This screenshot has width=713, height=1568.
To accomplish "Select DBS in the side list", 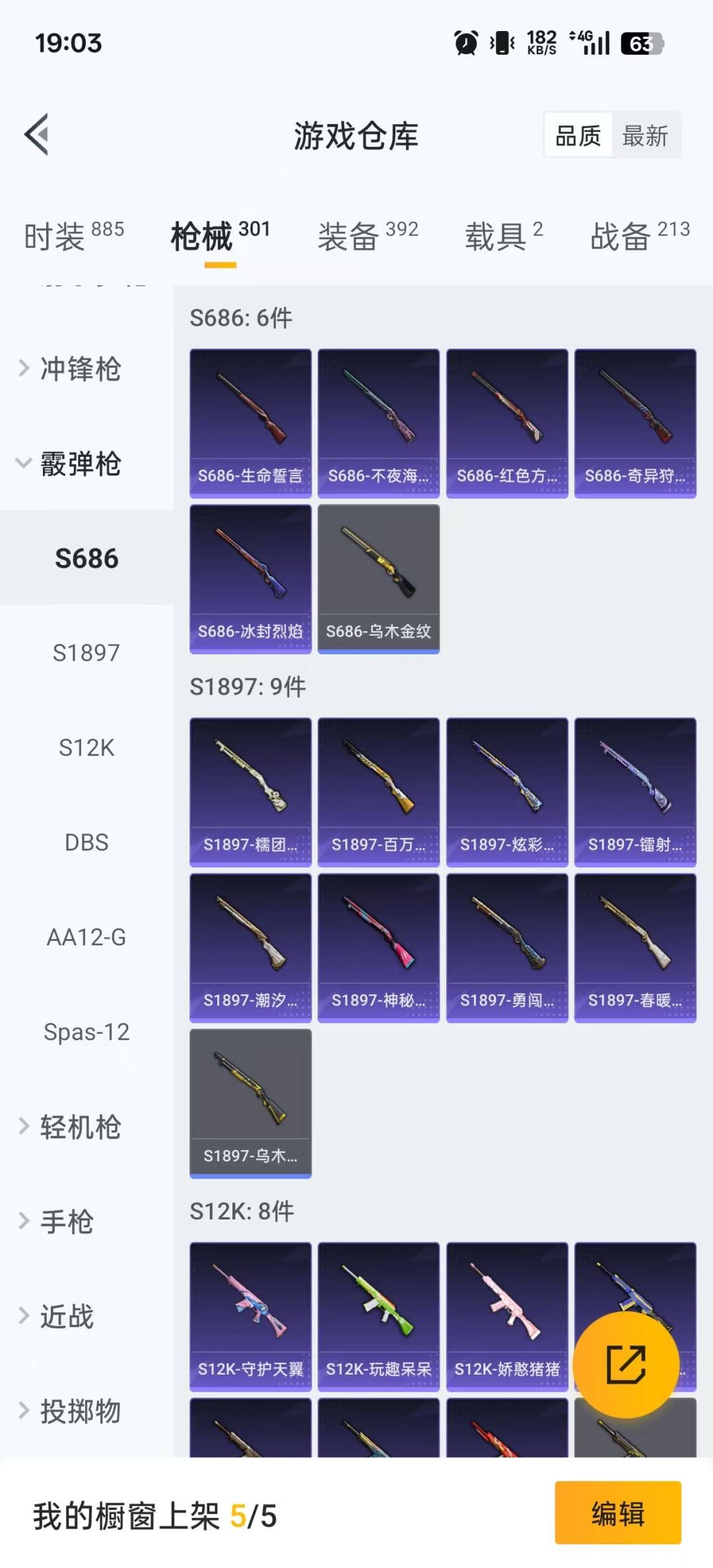I will [86, 842].
